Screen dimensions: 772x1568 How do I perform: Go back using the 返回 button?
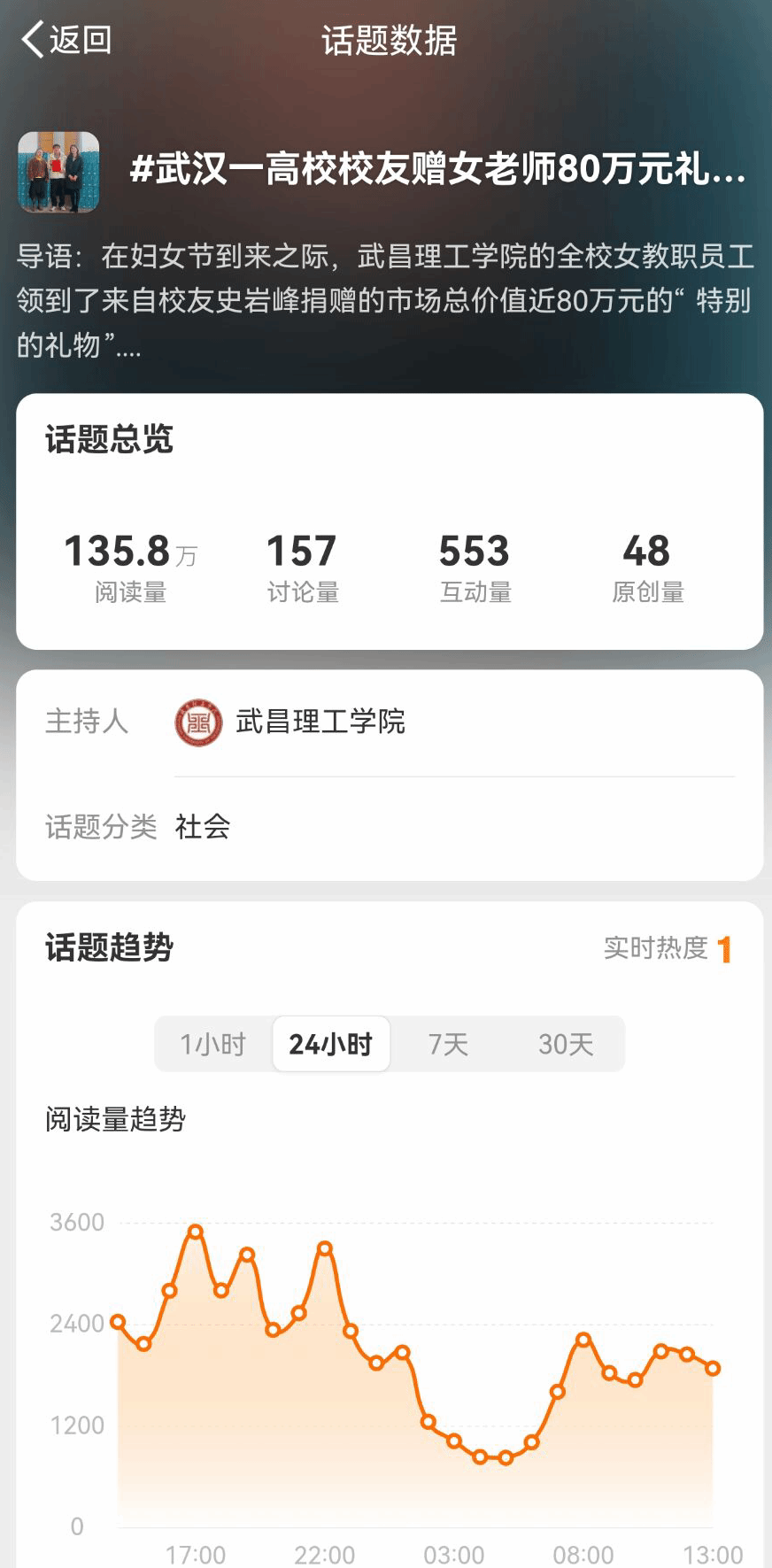(66, 40)
